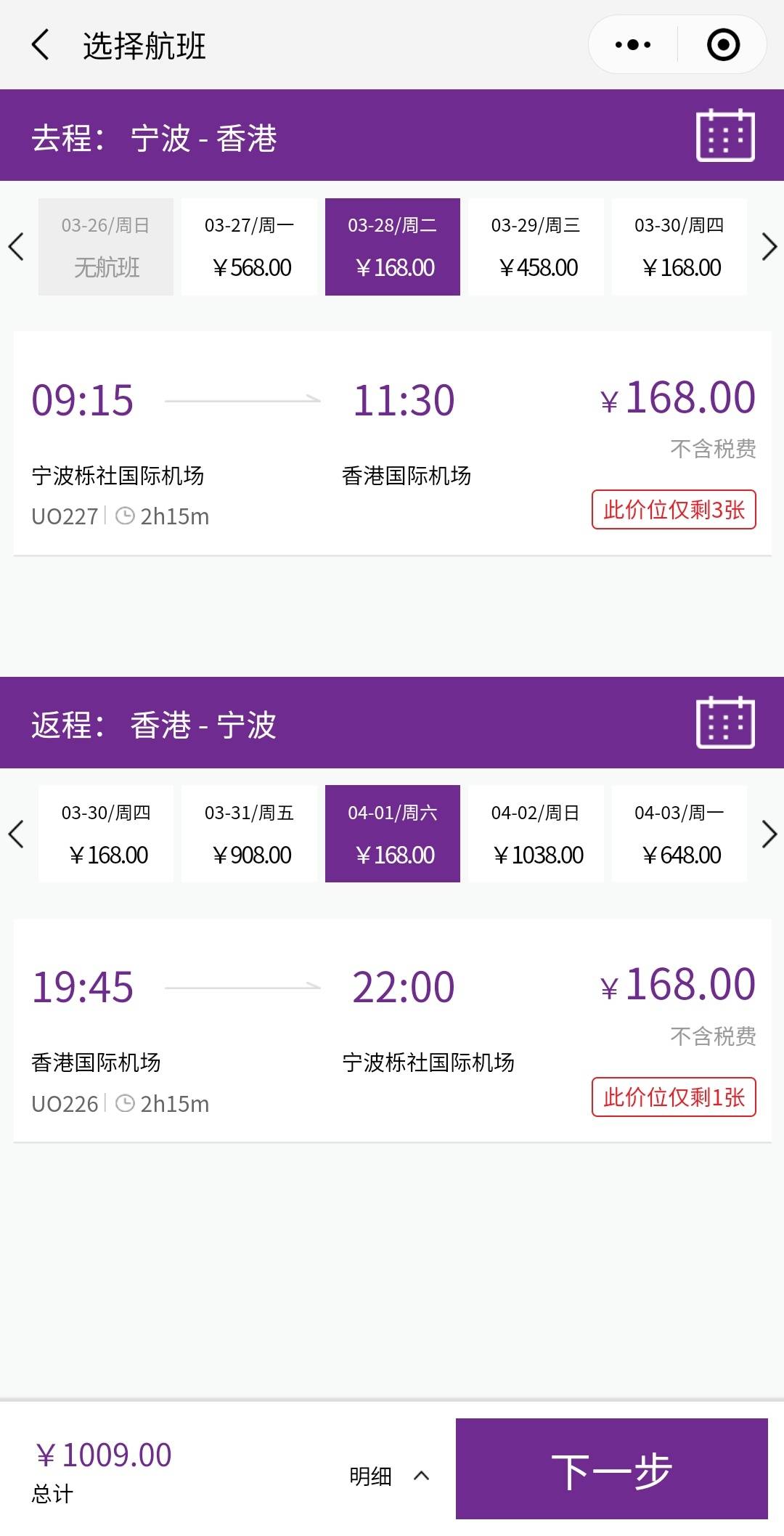The width and height of the screenshot is (784, 1536).
Task: Open the outbound 去程 calendar picker
Action: (725, 135)
